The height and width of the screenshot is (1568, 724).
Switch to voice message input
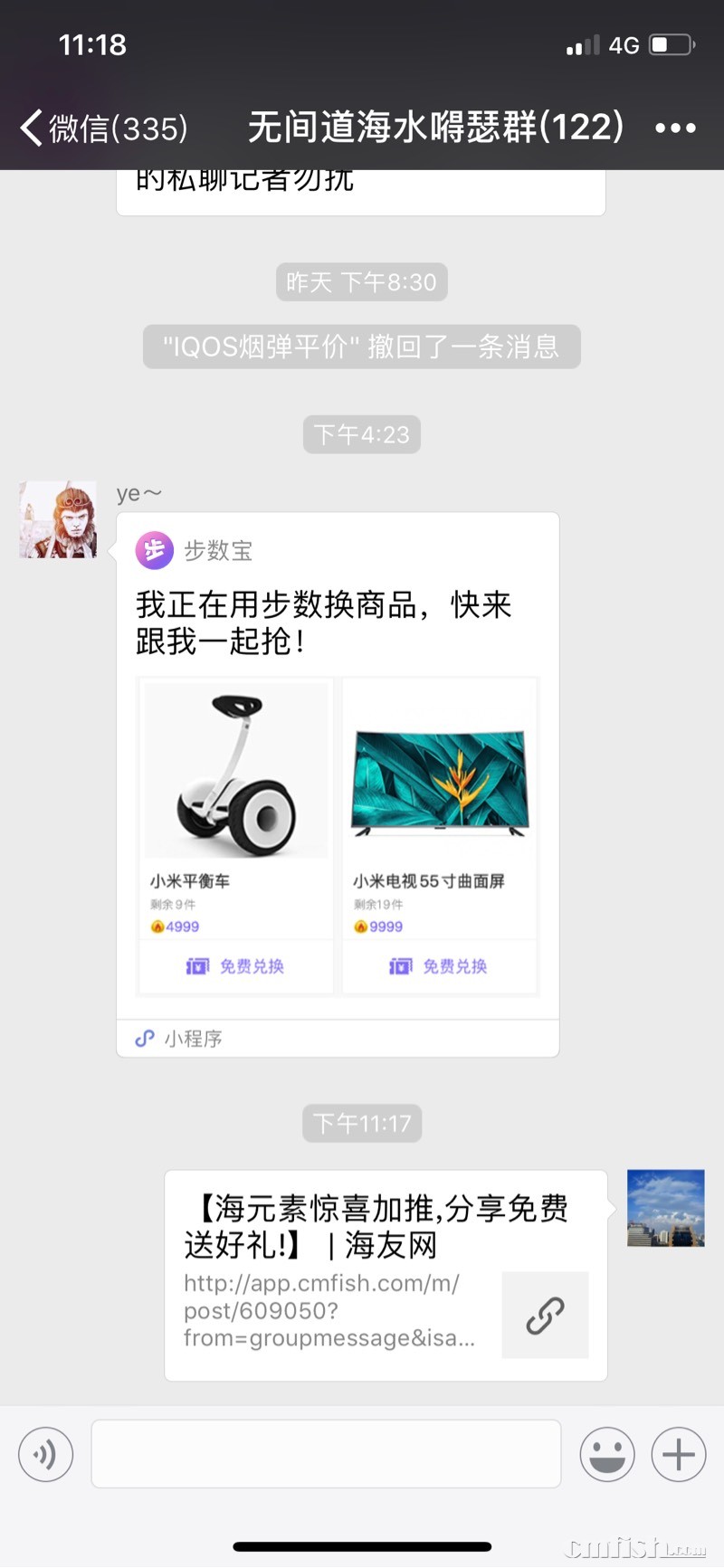[x=45, y=1454]
